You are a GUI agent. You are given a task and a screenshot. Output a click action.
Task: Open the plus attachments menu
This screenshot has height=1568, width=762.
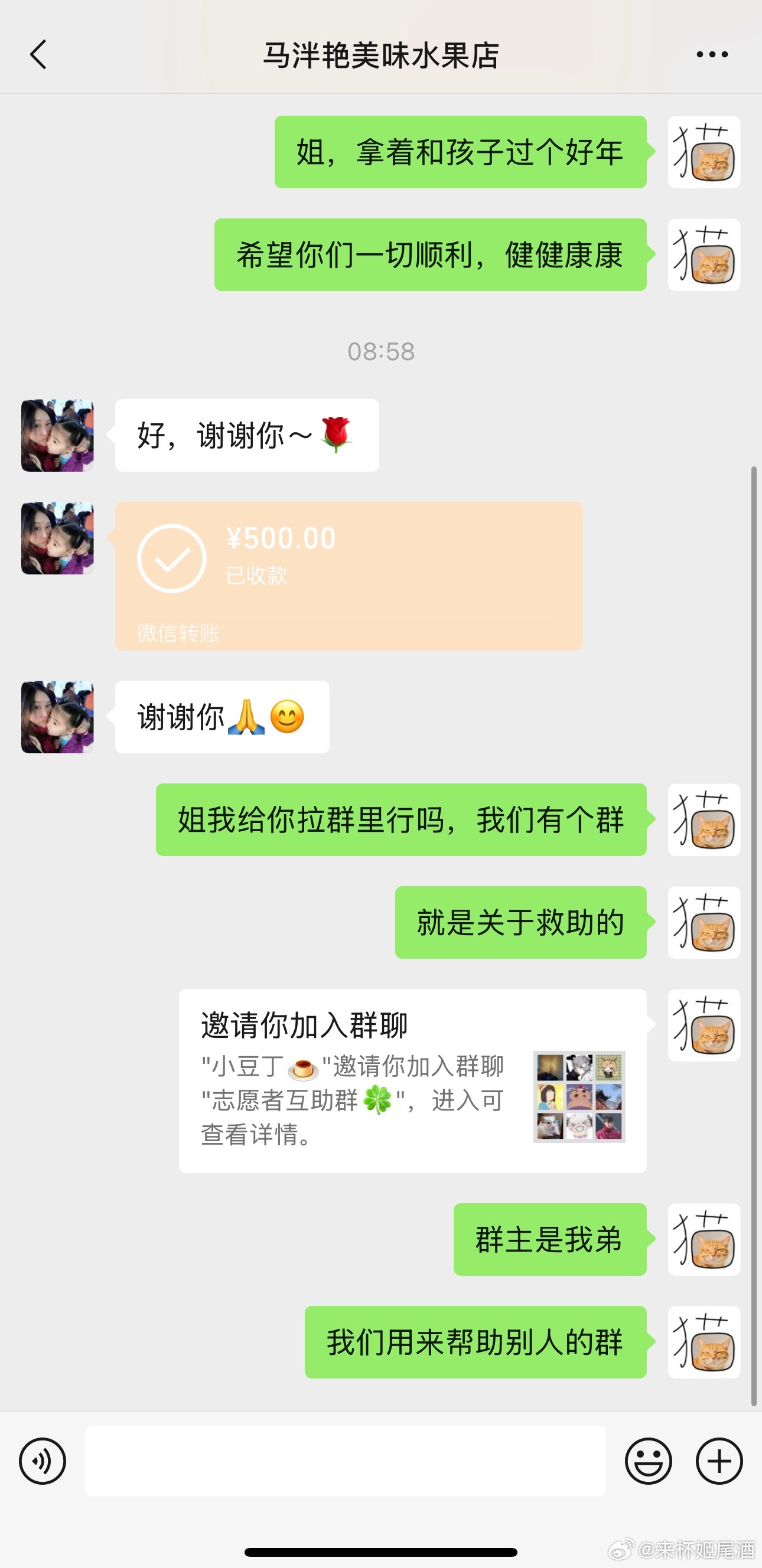(719, 1461)
